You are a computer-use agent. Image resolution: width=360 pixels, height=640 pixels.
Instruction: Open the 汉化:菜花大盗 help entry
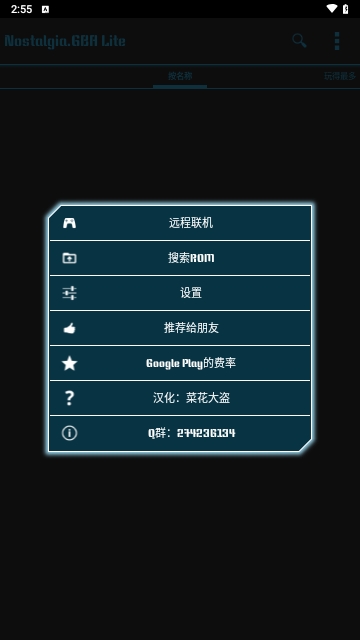(x=180, y=398)
